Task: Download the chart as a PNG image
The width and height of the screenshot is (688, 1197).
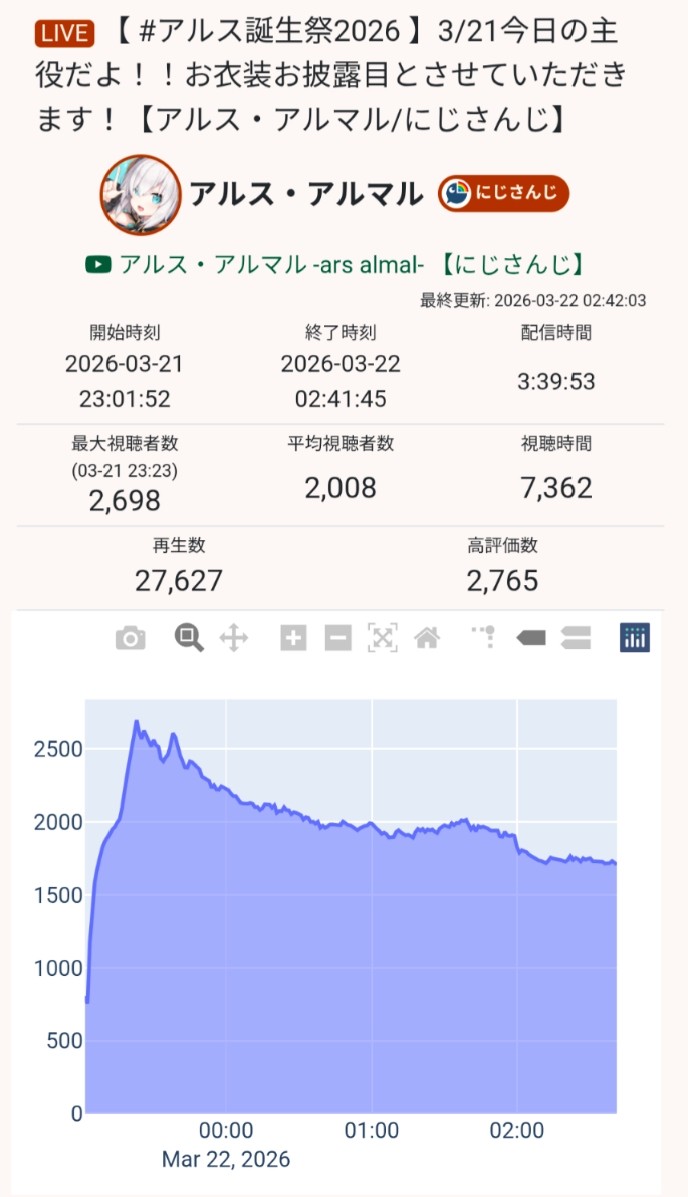Action: 130,638
